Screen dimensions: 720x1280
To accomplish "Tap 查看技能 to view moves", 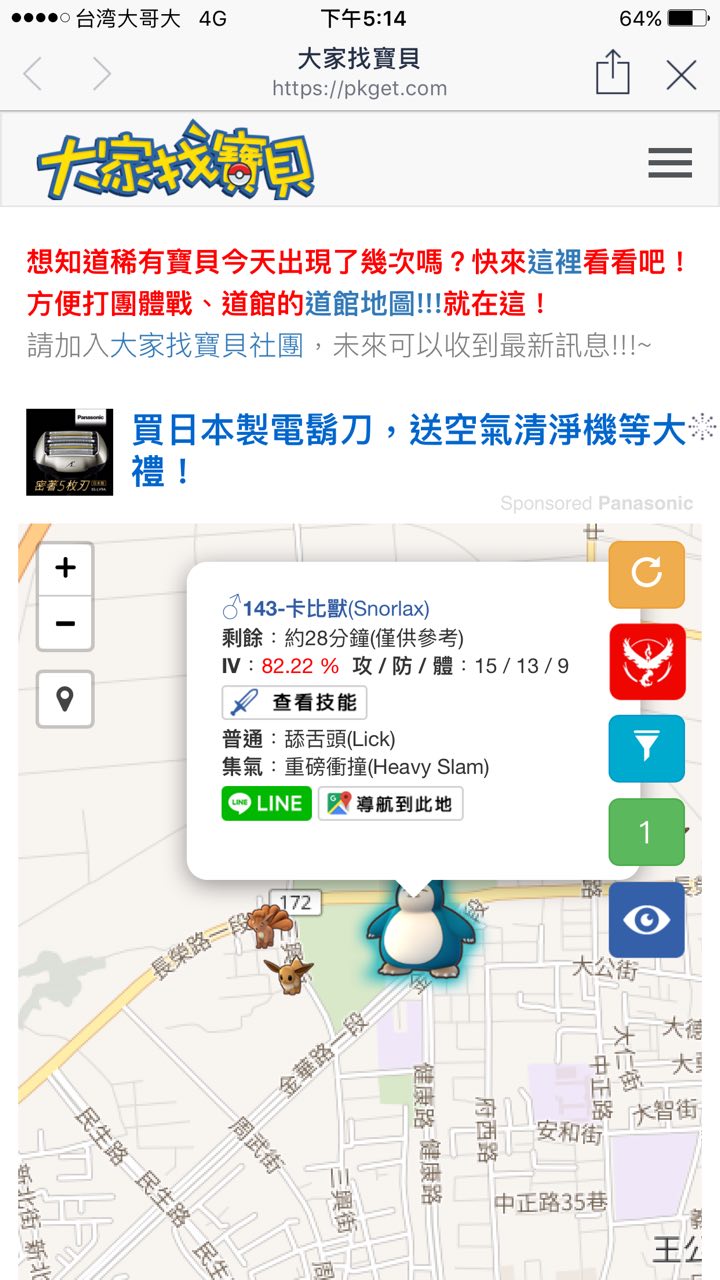I will click(294, 703).
